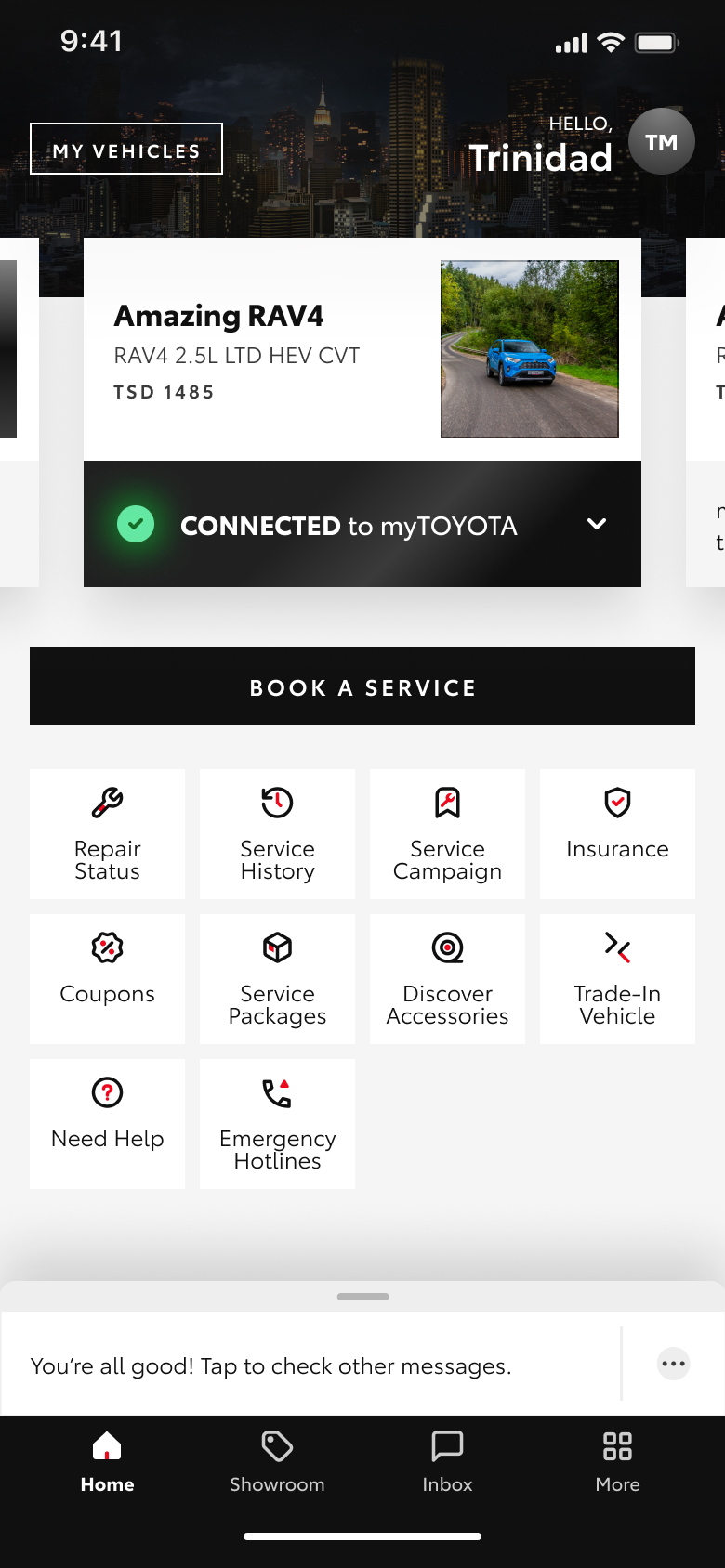Open the three-dot message options
Image resolution: width=725 pixels, height=1568 pixels.
pos(673,1365)
